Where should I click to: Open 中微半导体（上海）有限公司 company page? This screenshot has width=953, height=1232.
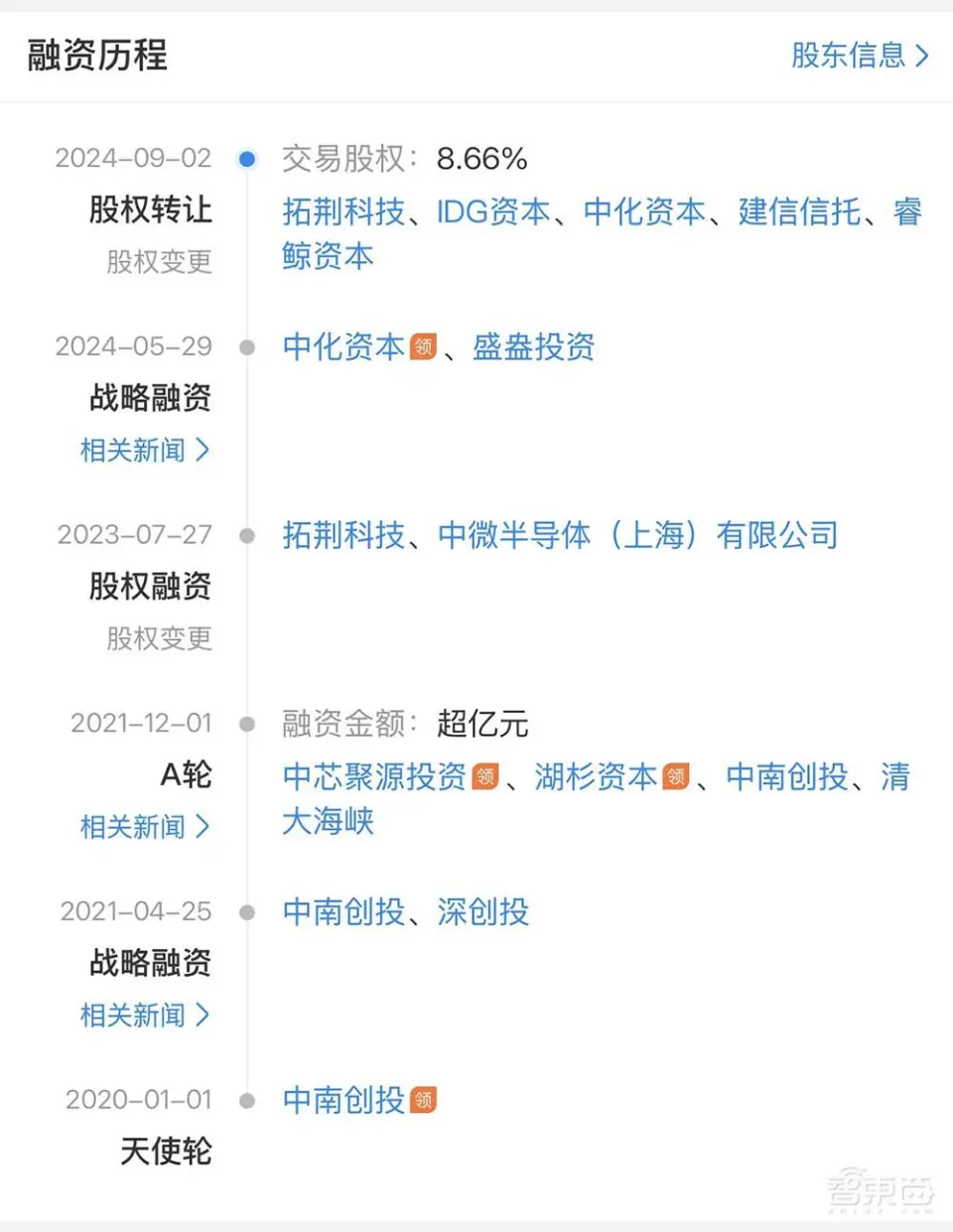pos(638,535)
